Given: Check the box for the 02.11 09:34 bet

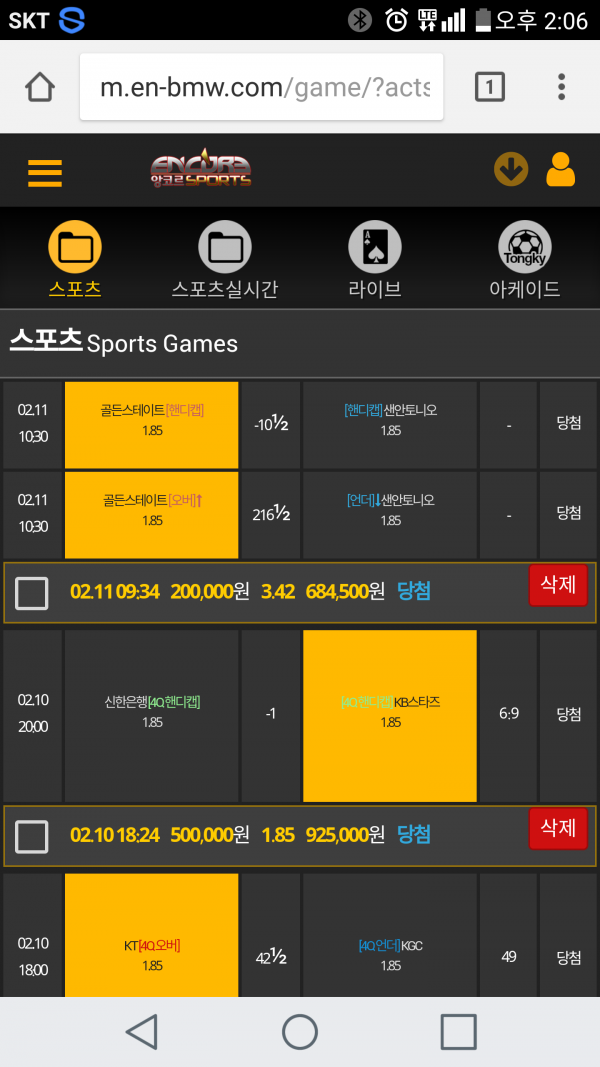Looking at the screenshot, I should click(x=32, y=593).
